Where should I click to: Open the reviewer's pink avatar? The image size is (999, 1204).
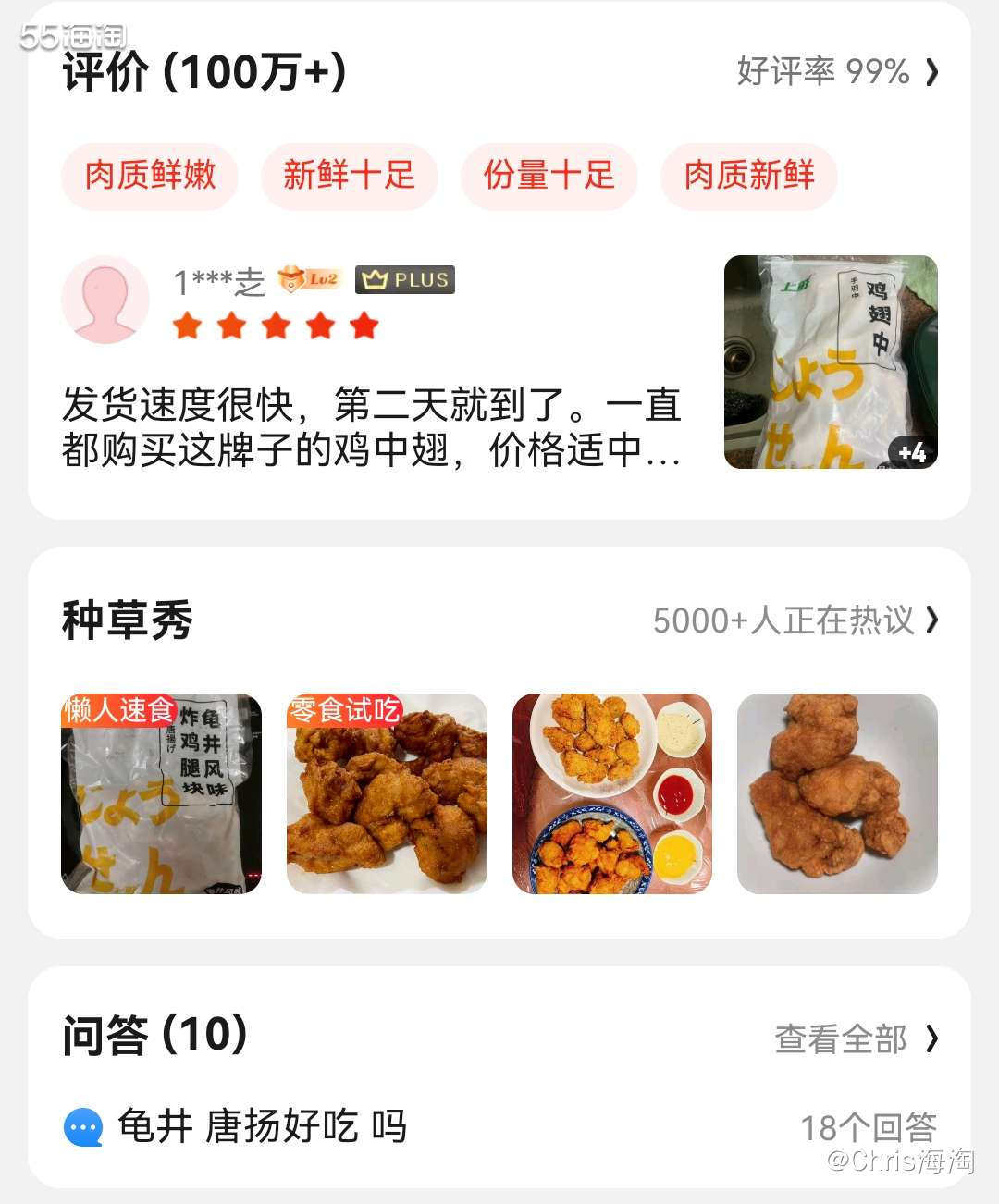point(105,299)
